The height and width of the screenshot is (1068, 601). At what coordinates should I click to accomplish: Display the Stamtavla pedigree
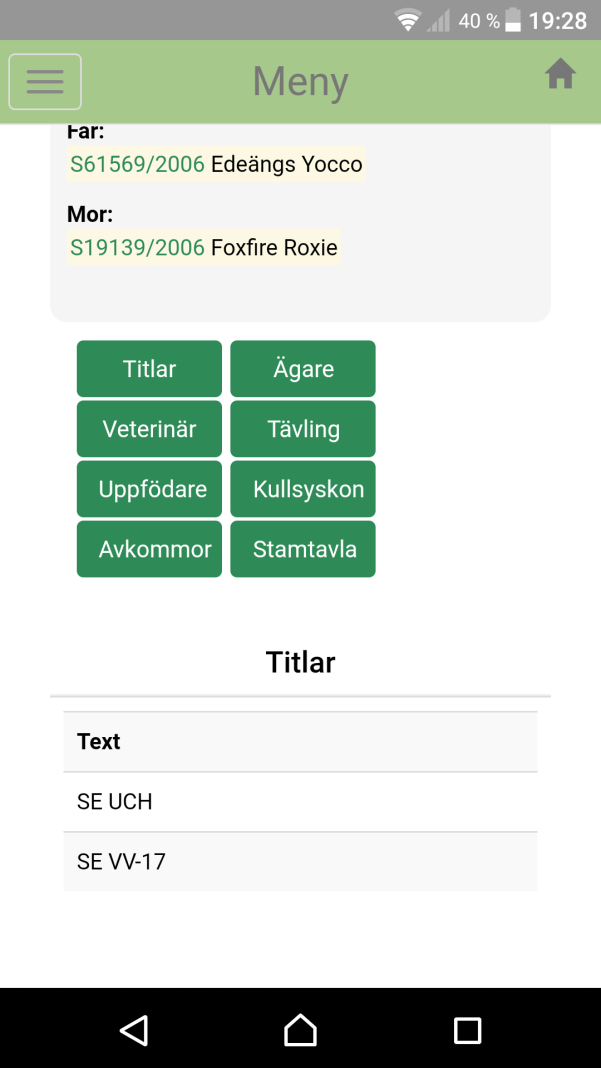(303, 549)
